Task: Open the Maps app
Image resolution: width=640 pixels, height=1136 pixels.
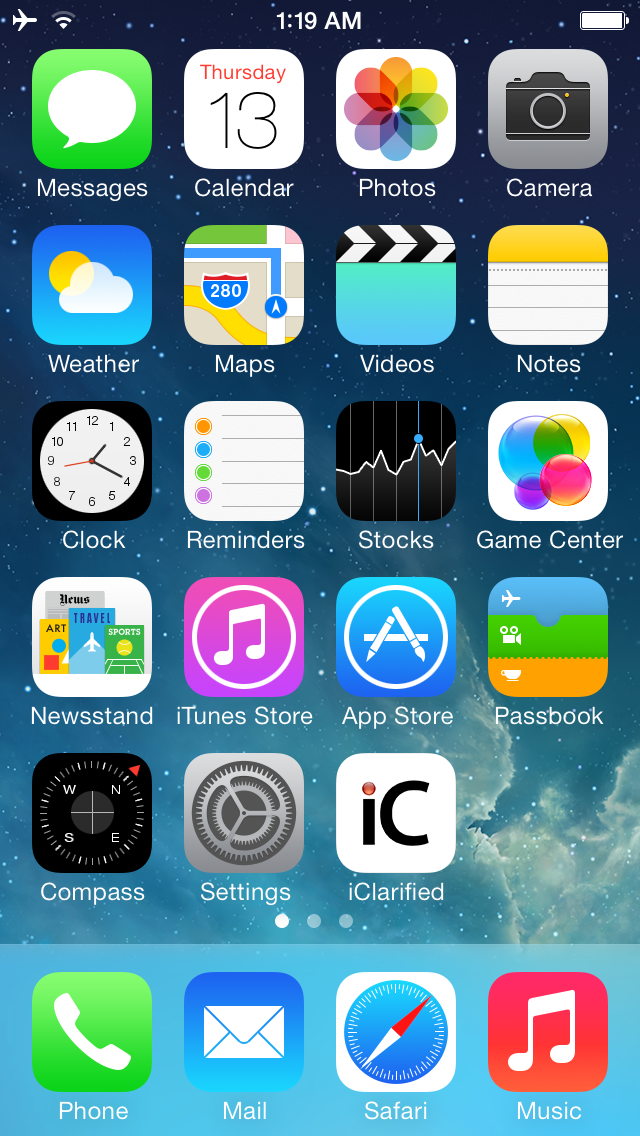Action: tap(244, 285)
